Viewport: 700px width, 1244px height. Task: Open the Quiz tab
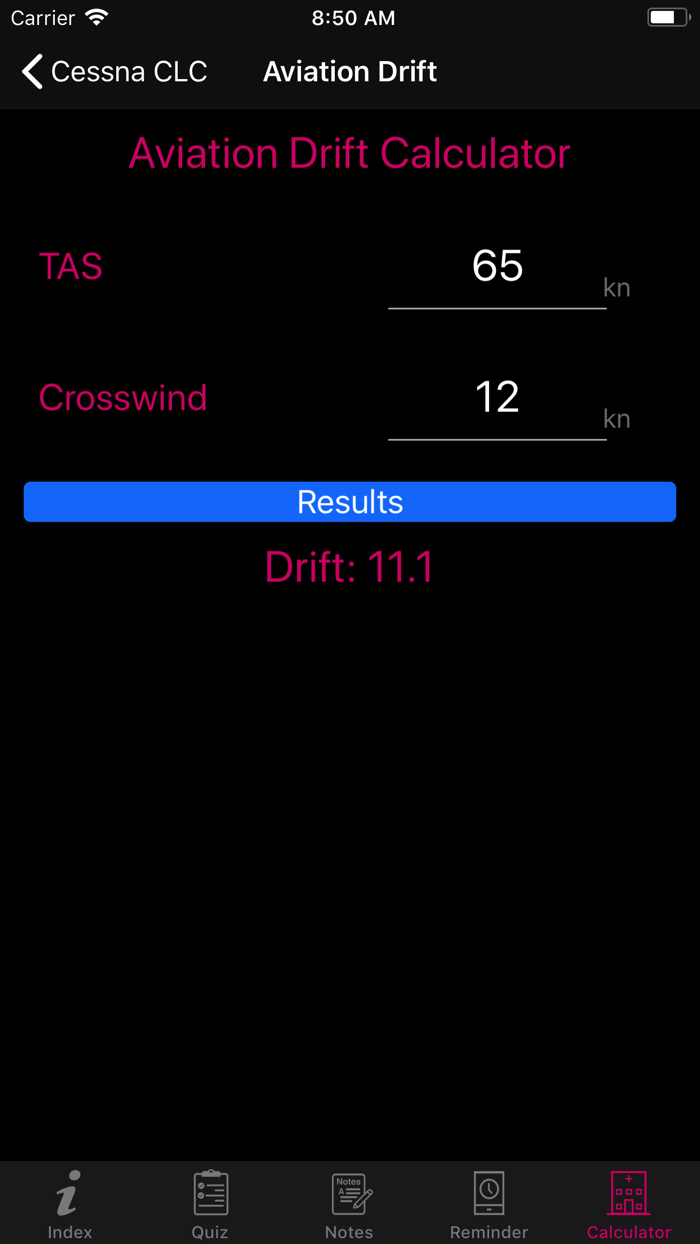pyautogui.click(x=210, y=1204)
